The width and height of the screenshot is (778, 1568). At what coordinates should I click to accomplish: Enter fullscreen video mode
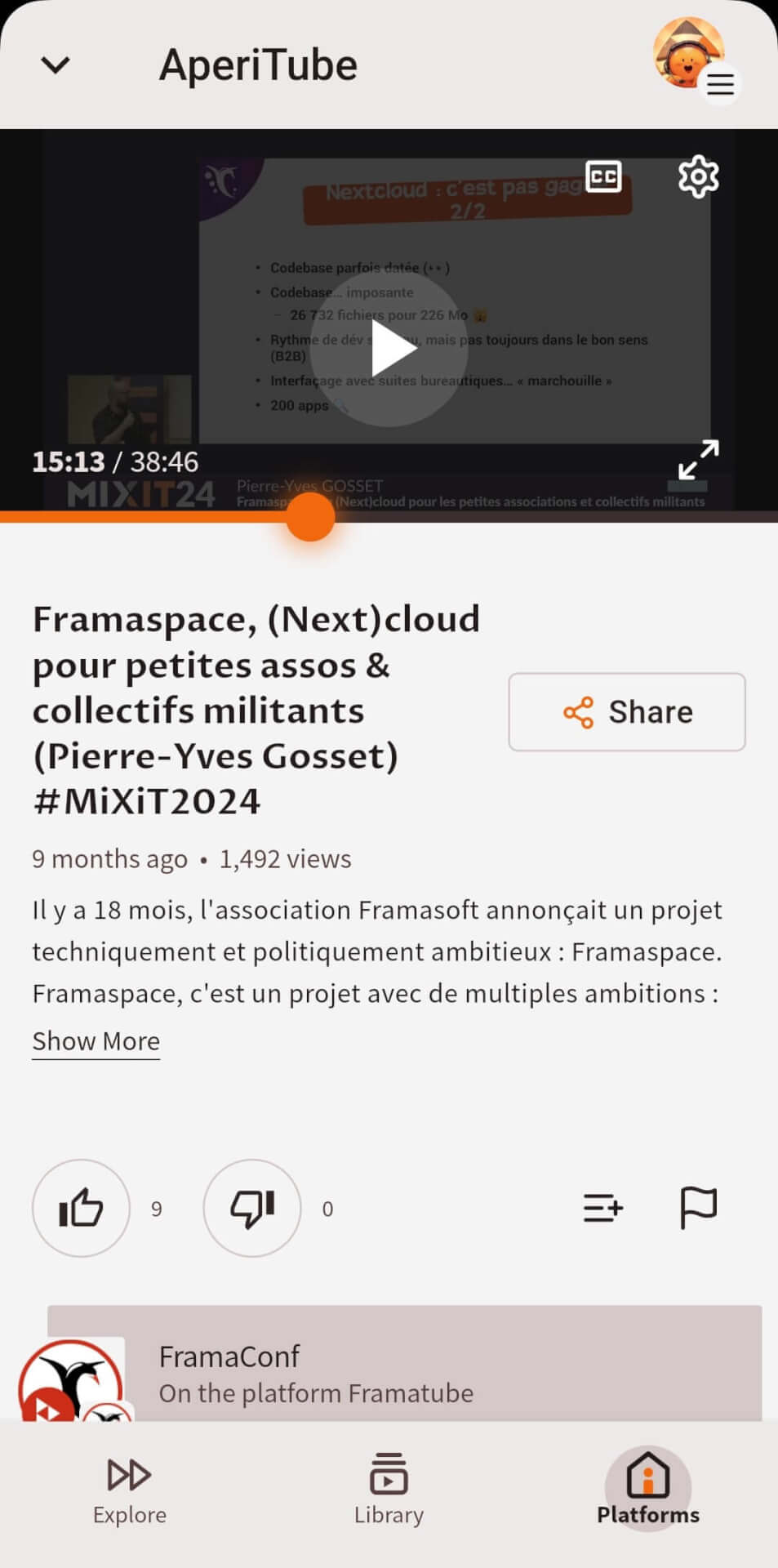(x=698, y=460)
